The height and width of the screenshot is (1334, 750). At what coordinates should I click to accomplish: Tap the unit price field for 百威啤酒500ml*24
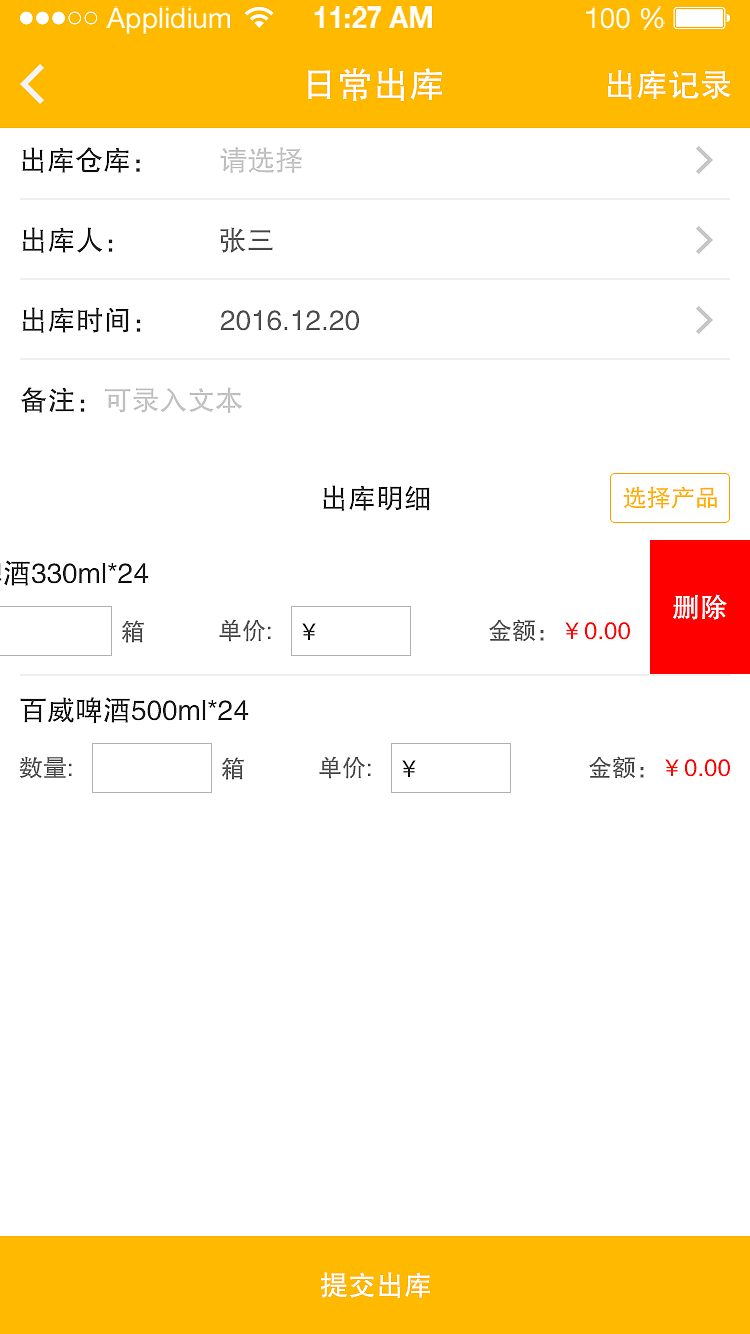pyautogui.click(x=451, y=767)
